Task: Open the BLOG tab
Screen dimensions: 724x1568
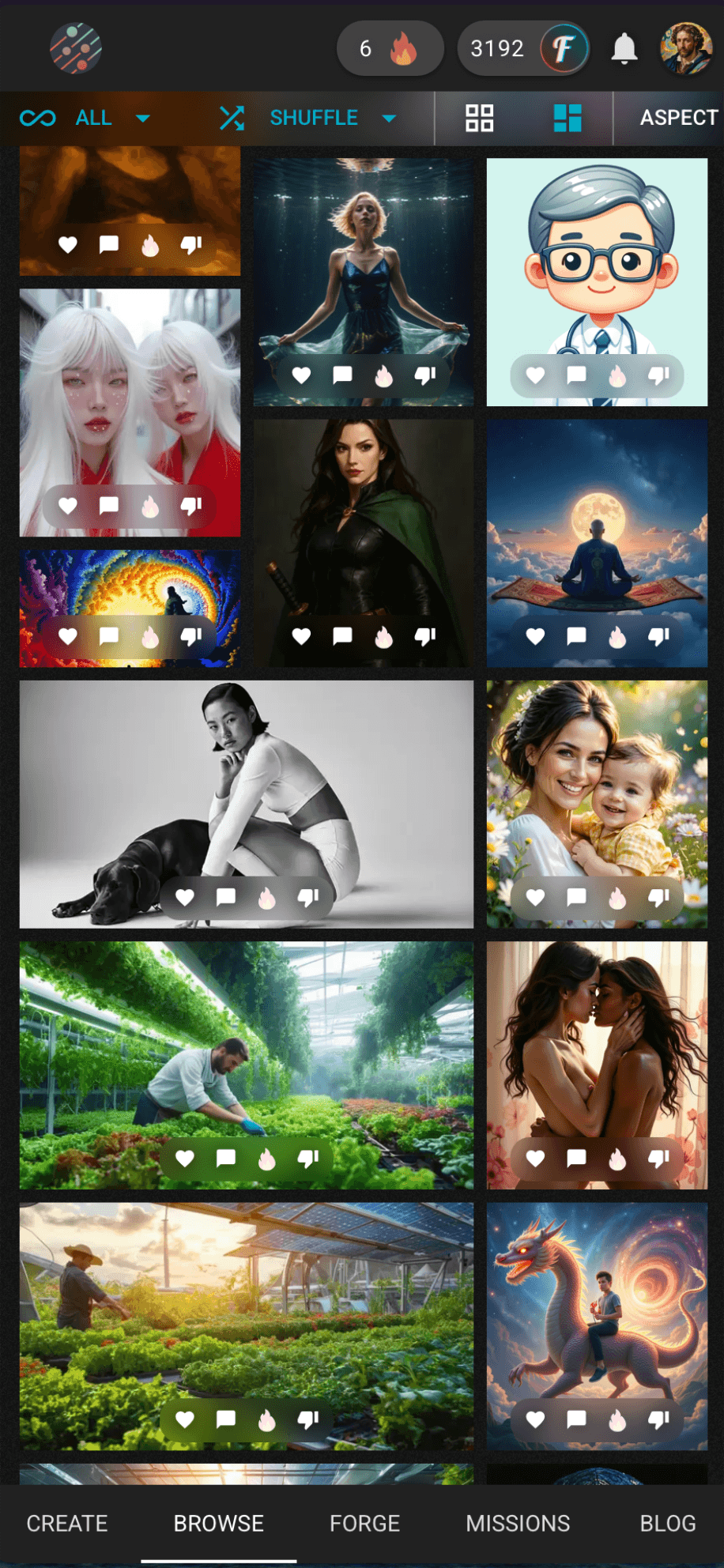Action: click(667, 1523)
